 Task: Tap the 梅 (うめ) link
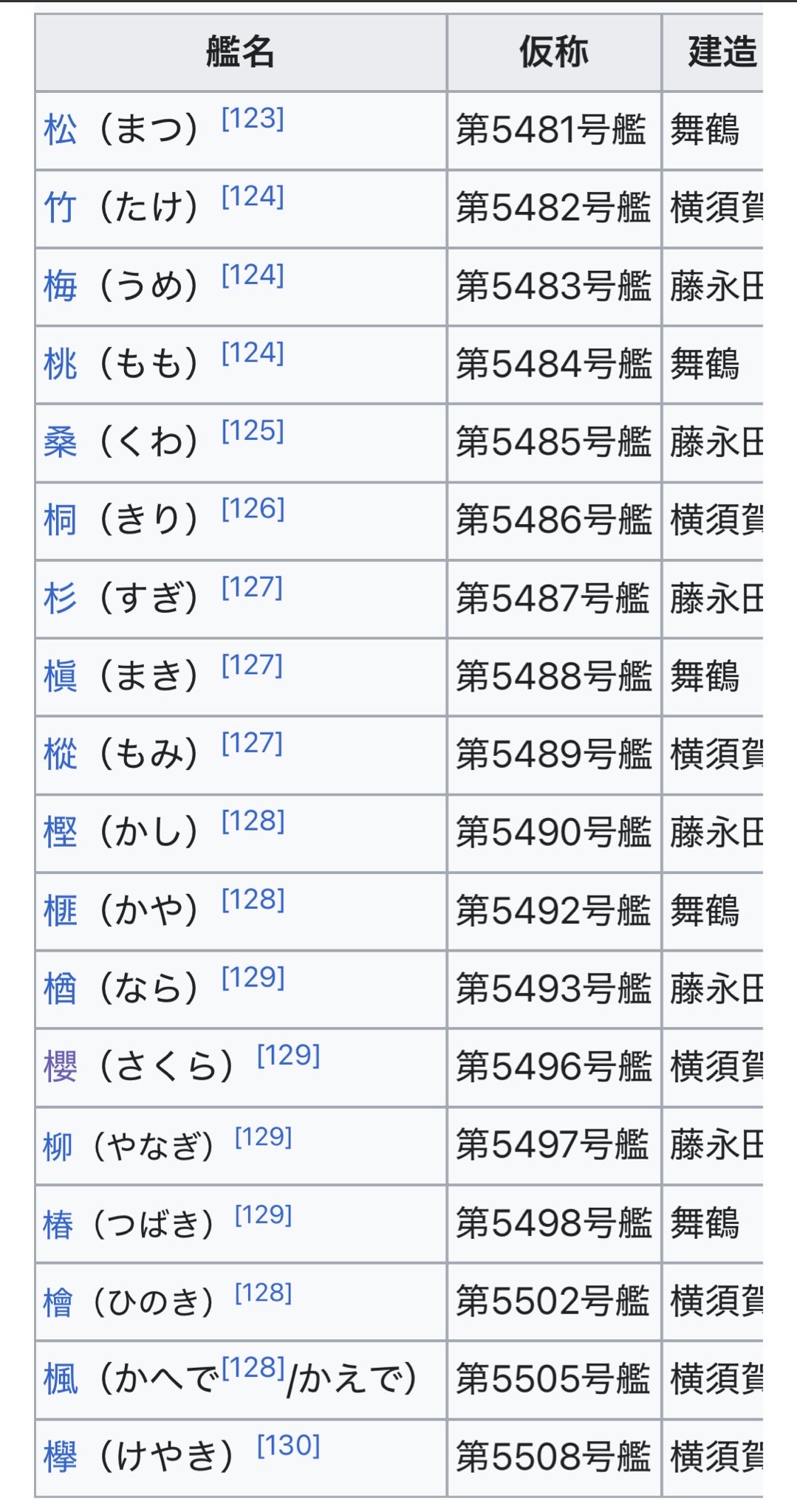point(61,286)
